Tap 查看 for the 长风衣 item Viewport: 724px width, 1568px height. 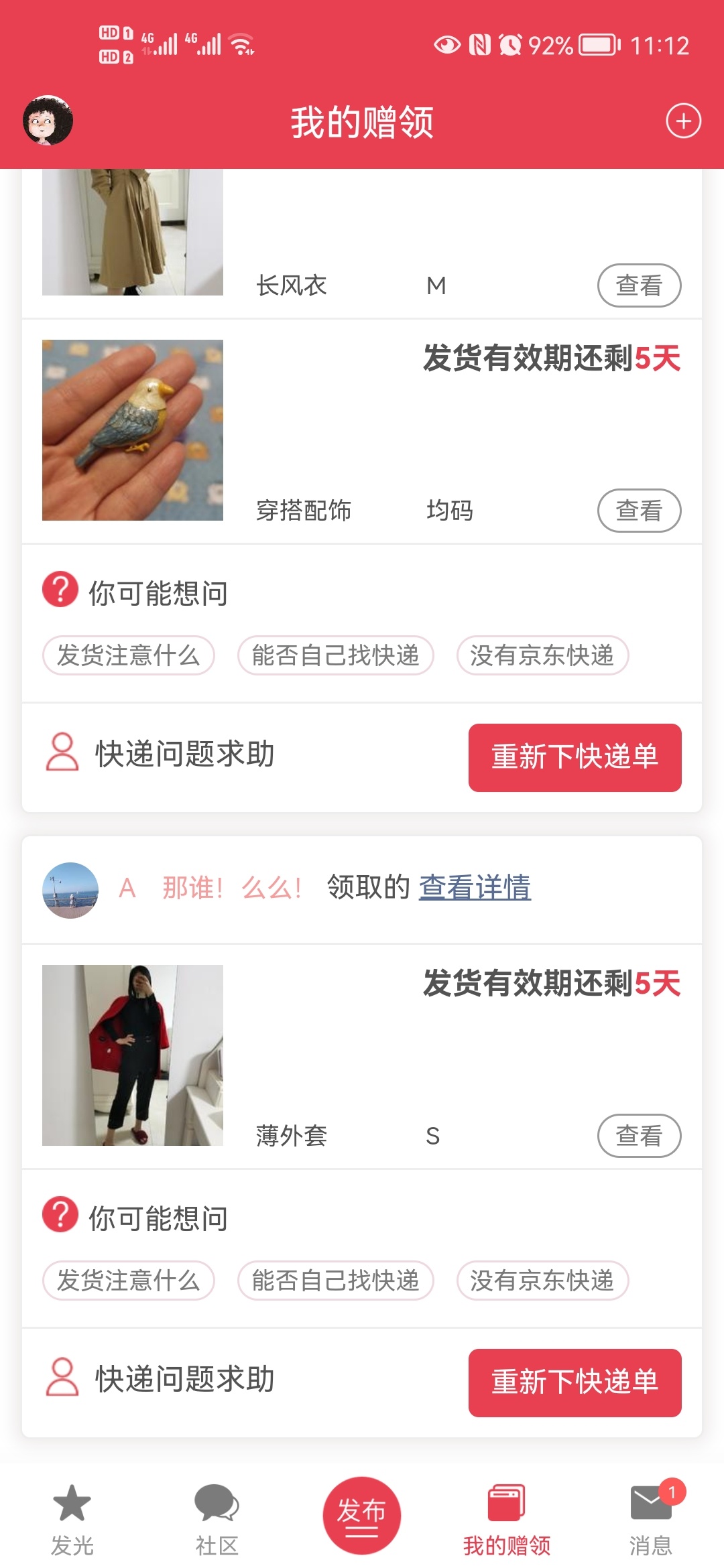coord(639,285)
